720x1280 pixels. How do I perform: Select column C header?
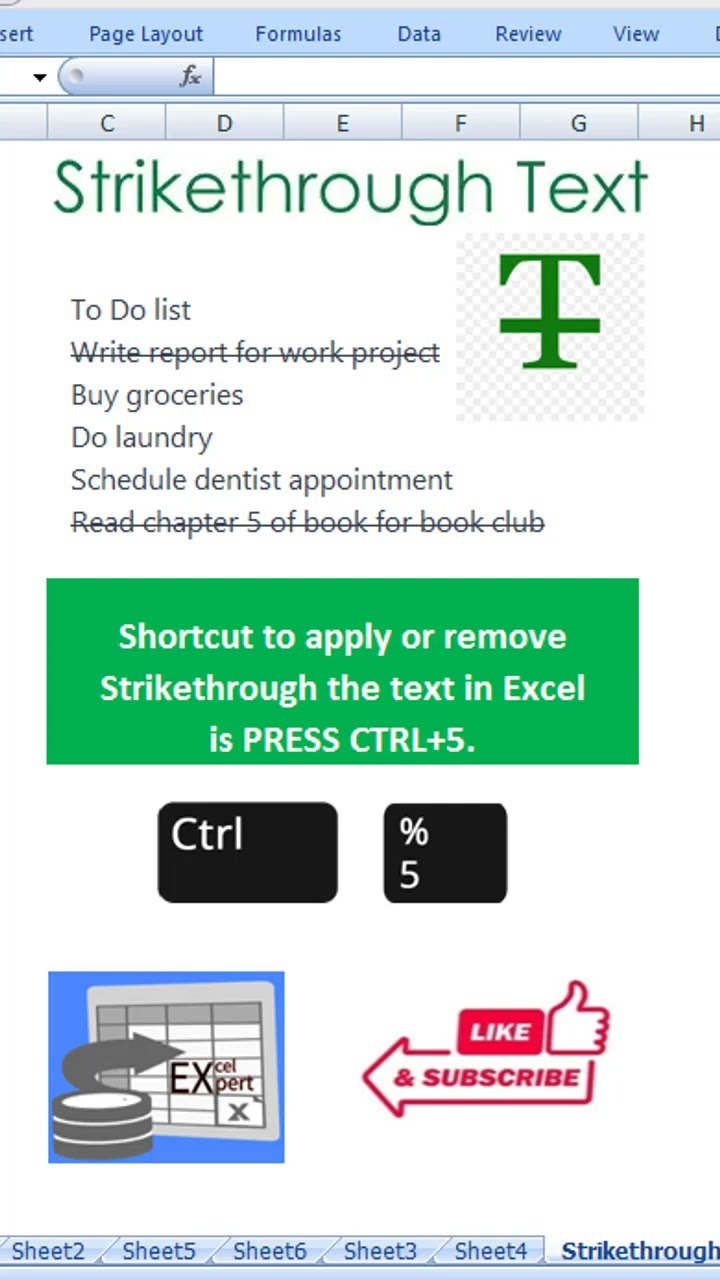(107, 123)
